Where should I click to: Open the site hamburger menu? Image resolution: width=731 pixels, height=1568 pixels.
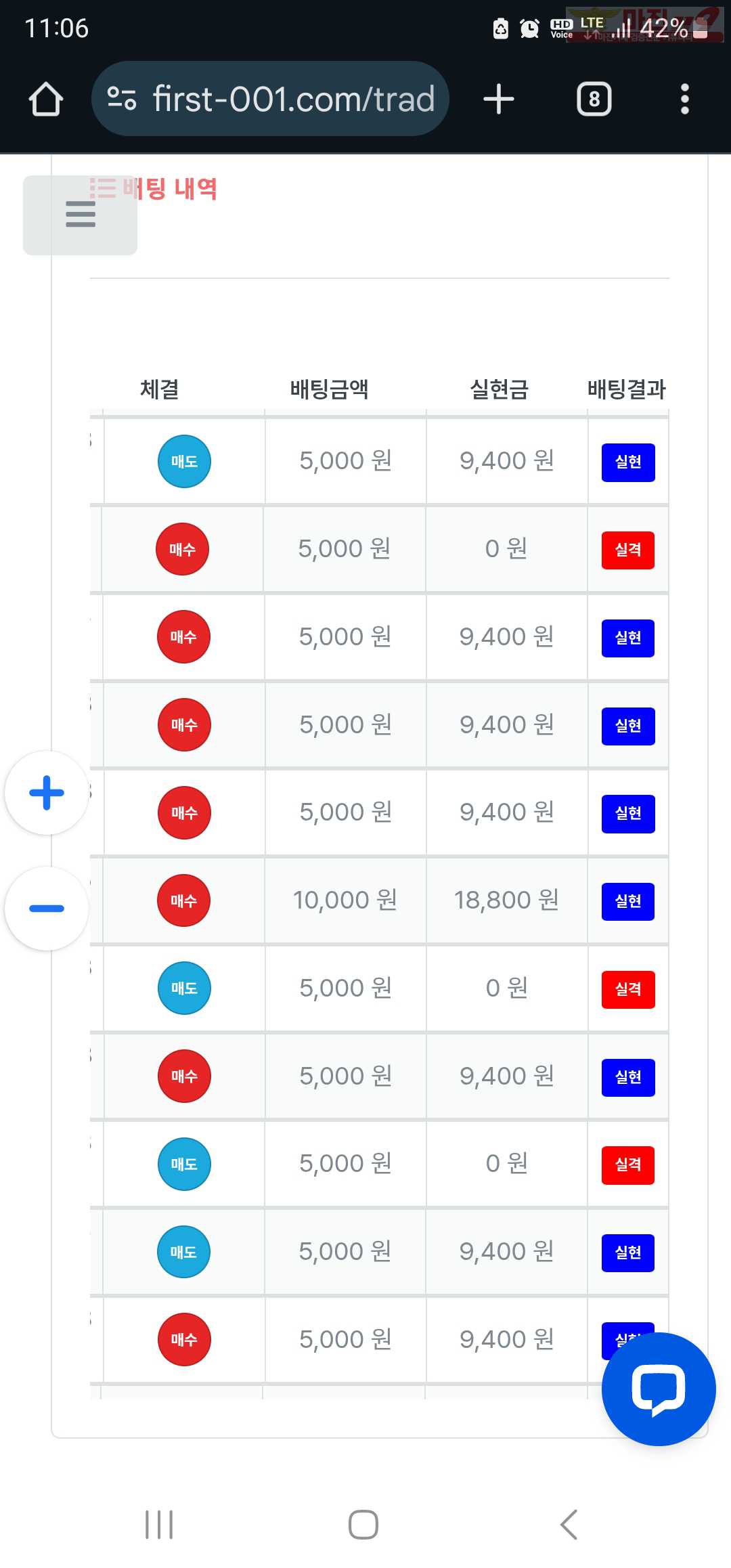point(80,215)
